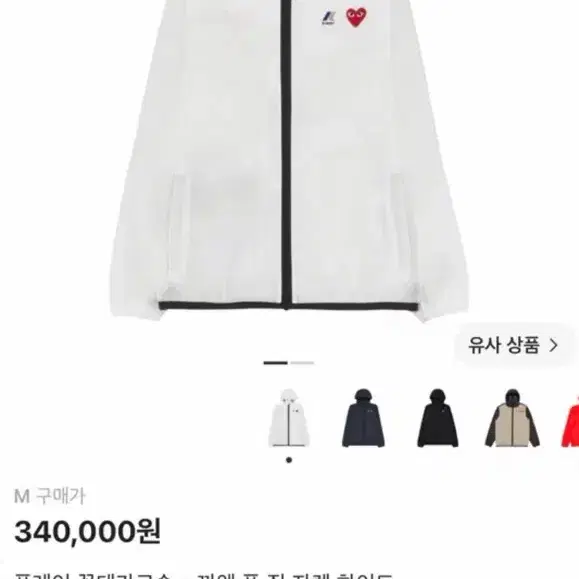The image size is (579, 579).
Task: Select the red jacket color thumbnail
Action: coord(570,419)
